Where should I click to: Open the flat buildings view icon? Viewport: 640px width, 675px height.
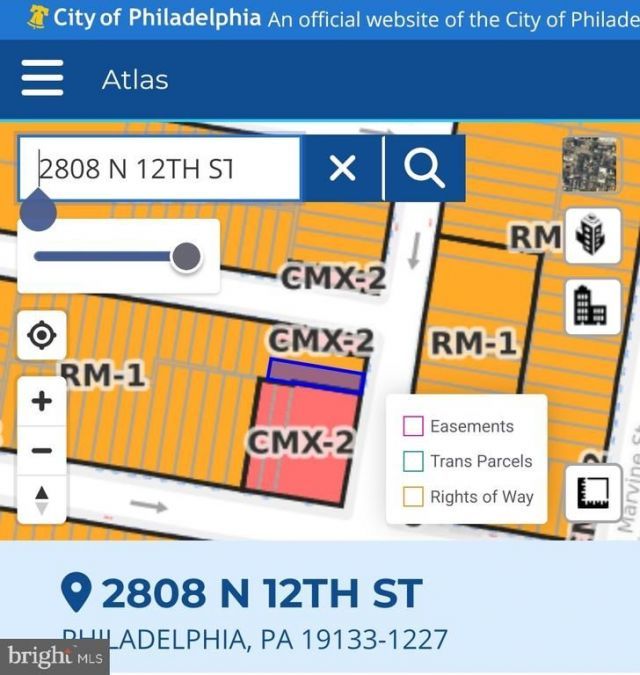(593, 307)
